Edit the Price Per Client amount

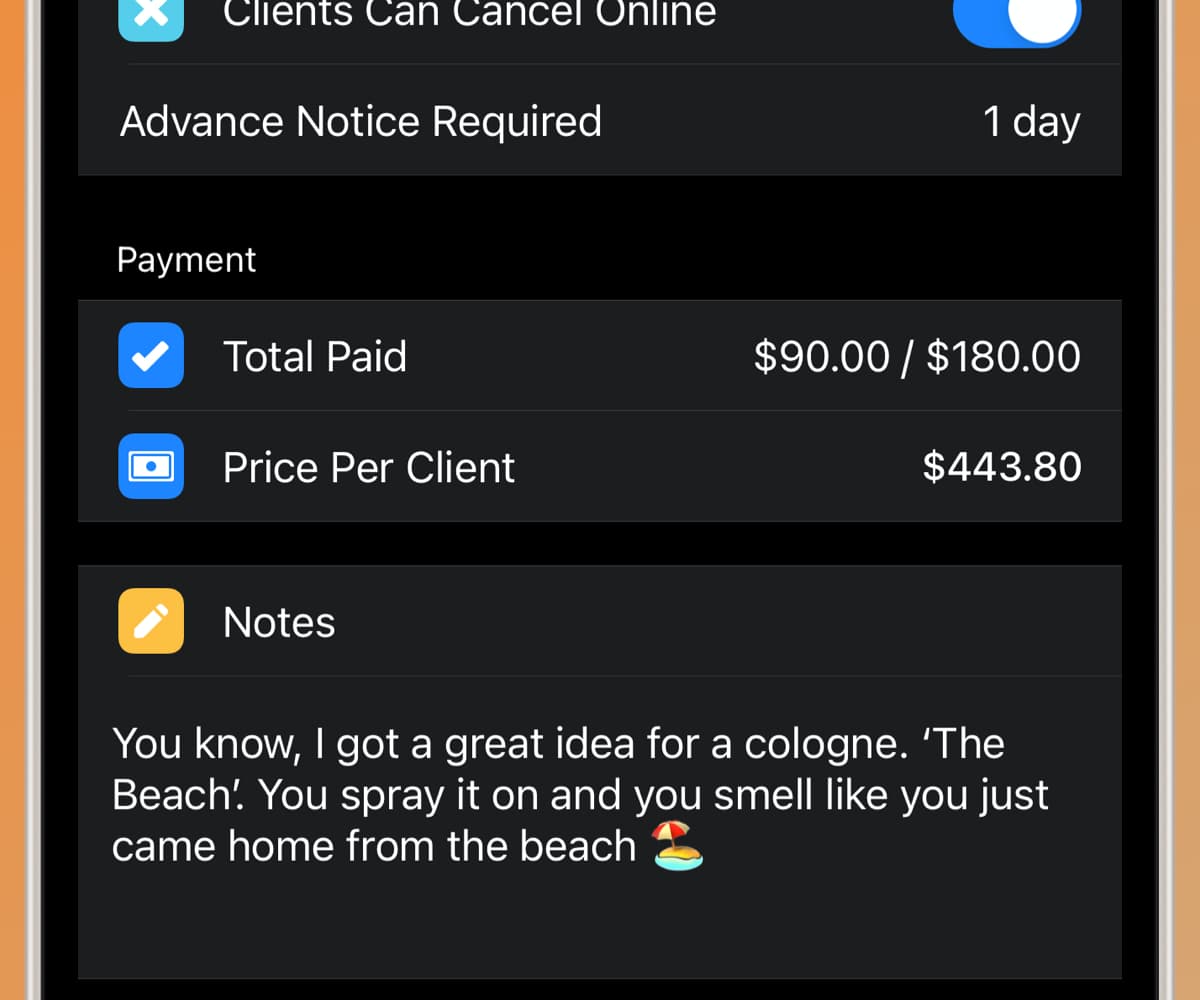coord(1001,467)
